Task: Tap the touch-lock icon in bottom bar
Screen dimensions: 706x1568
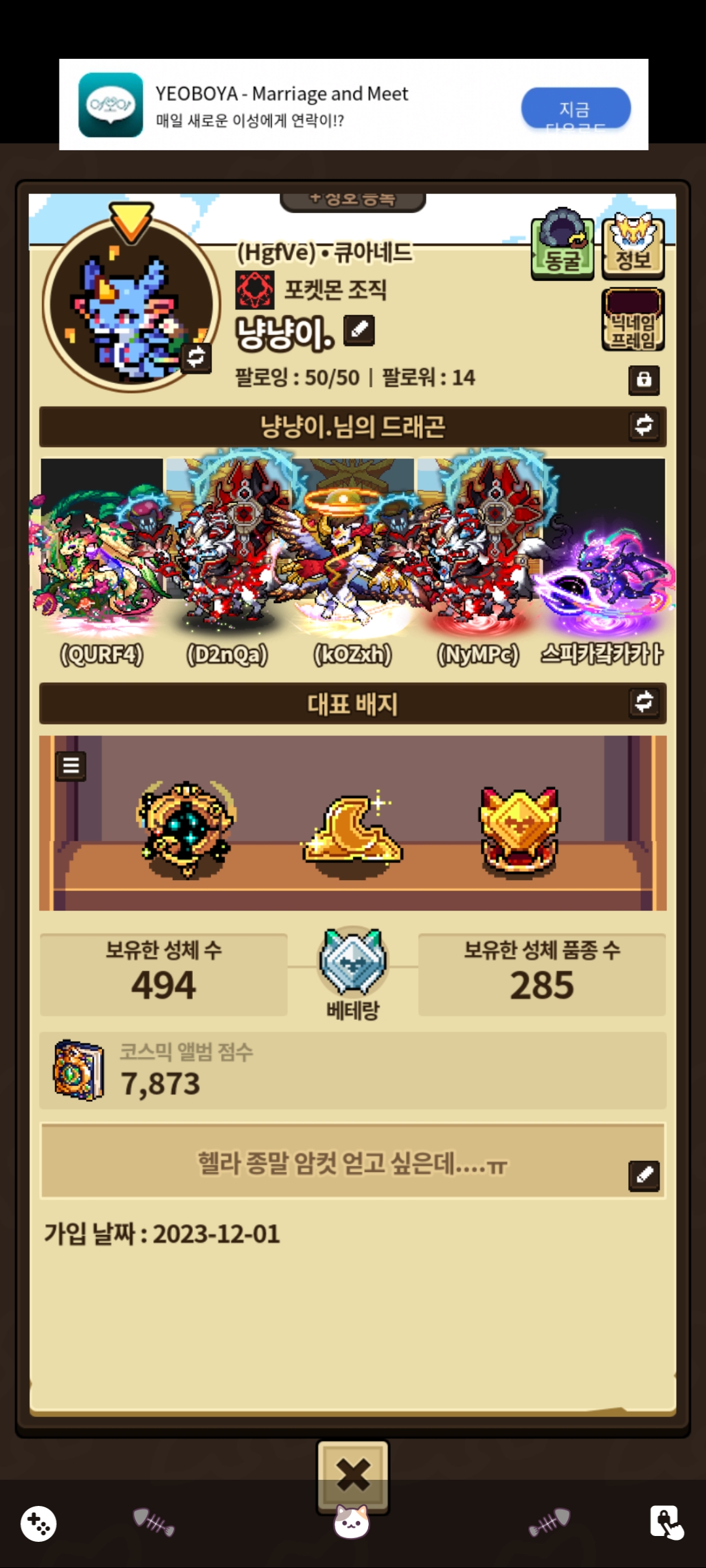Action: pyautogui.click(x=667, y=1523)
